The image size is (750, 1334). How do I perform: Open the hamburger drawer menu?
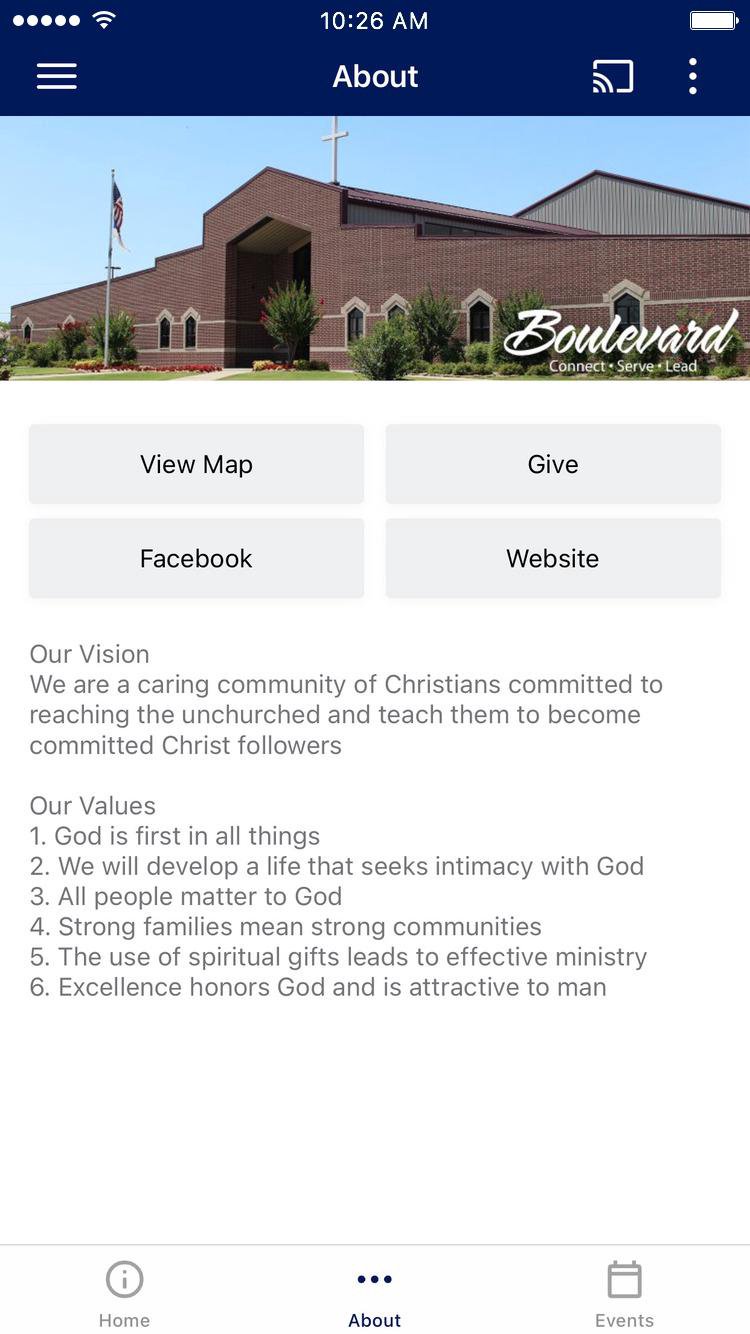click(57, 76)
